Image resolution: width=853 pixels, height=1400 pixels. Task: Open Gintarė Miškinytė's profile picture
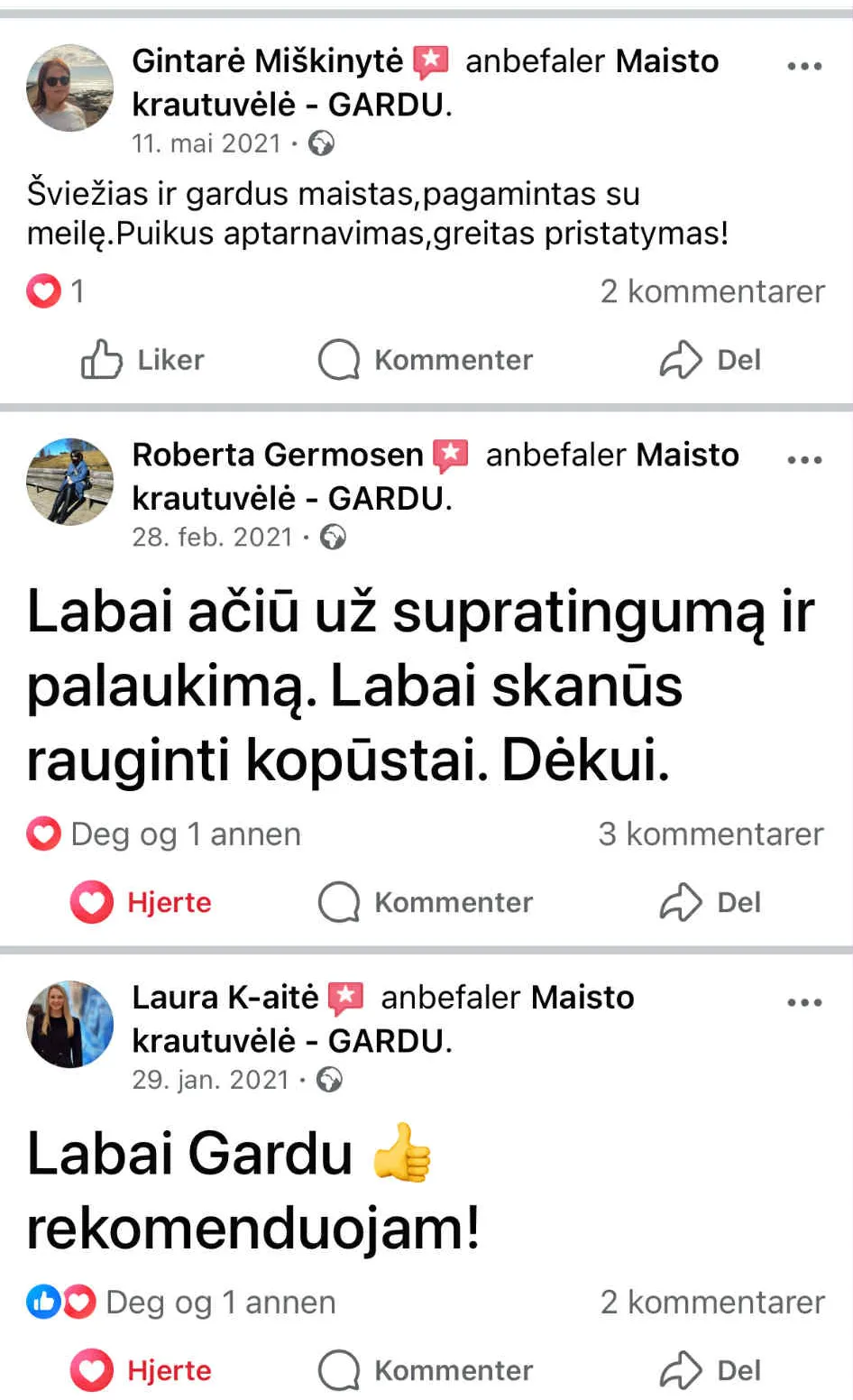[x=70, y=87]
